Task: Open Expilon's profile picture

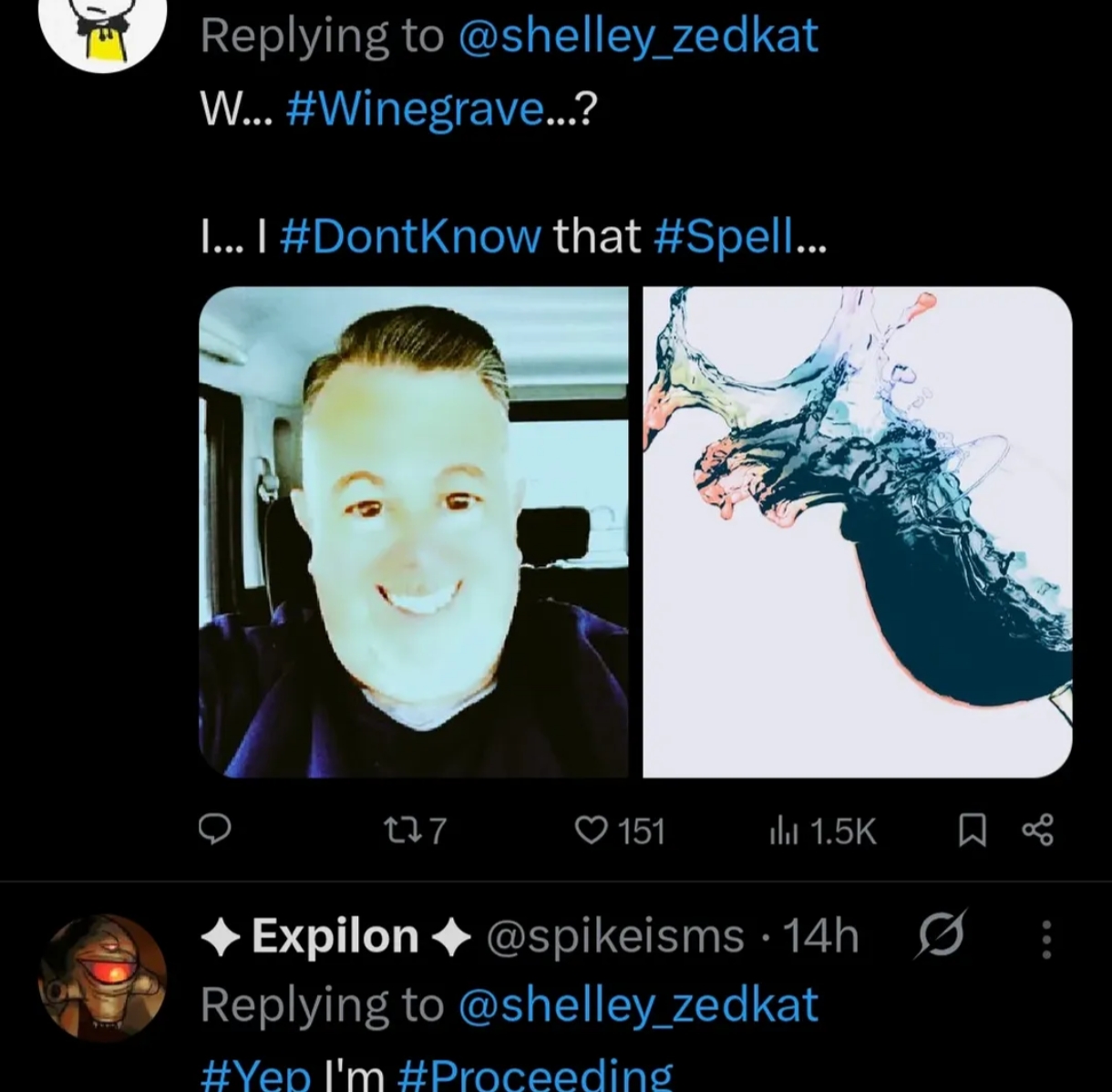Action: (102, 978)
